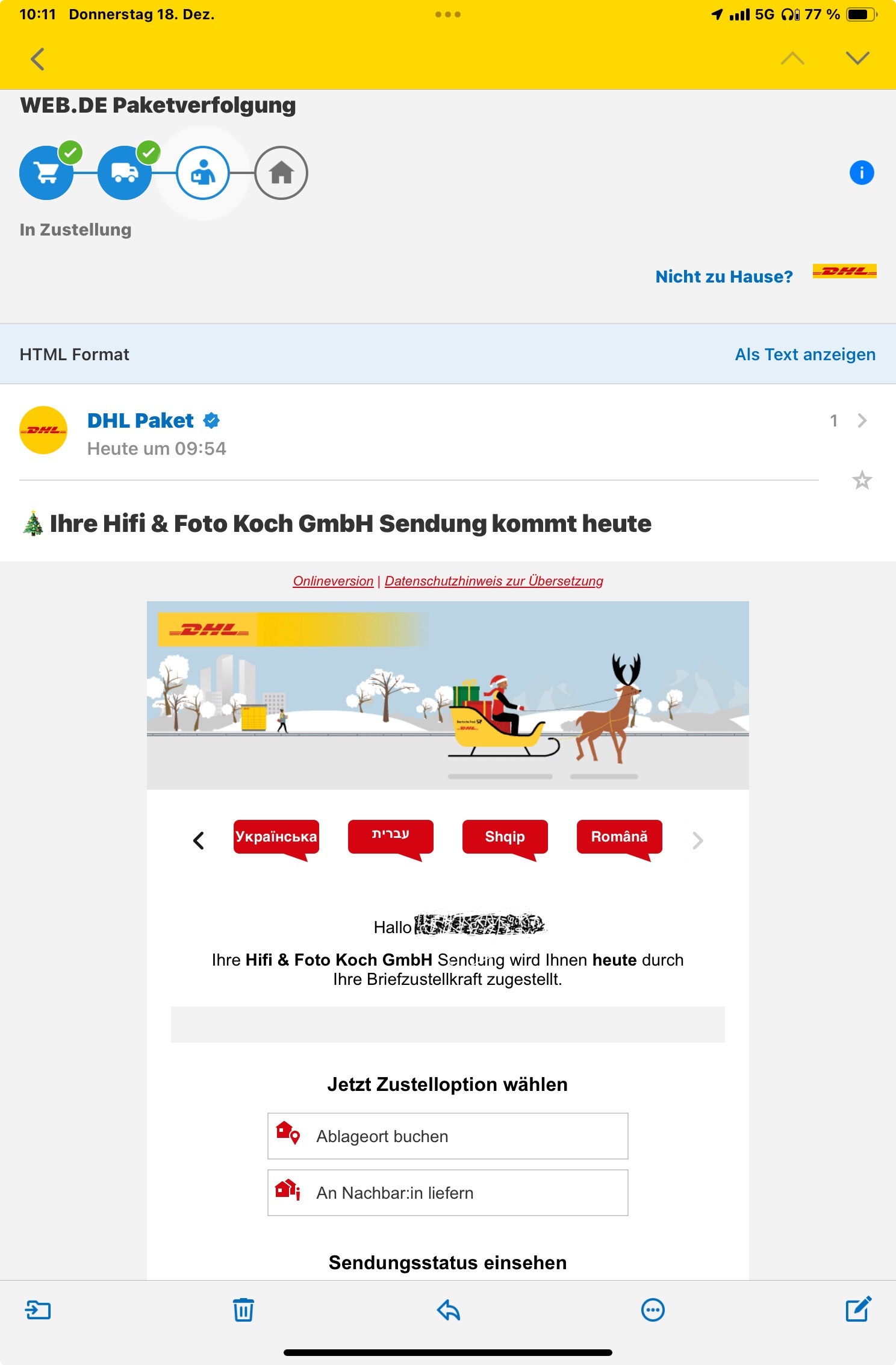Choose Română translation

619,837
